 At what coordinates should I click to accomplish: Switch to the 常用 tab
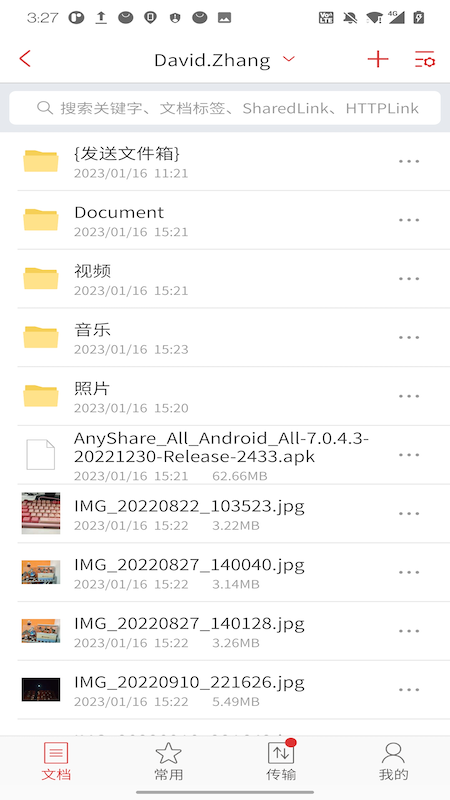pyautogui.click(x=168, y=761)
